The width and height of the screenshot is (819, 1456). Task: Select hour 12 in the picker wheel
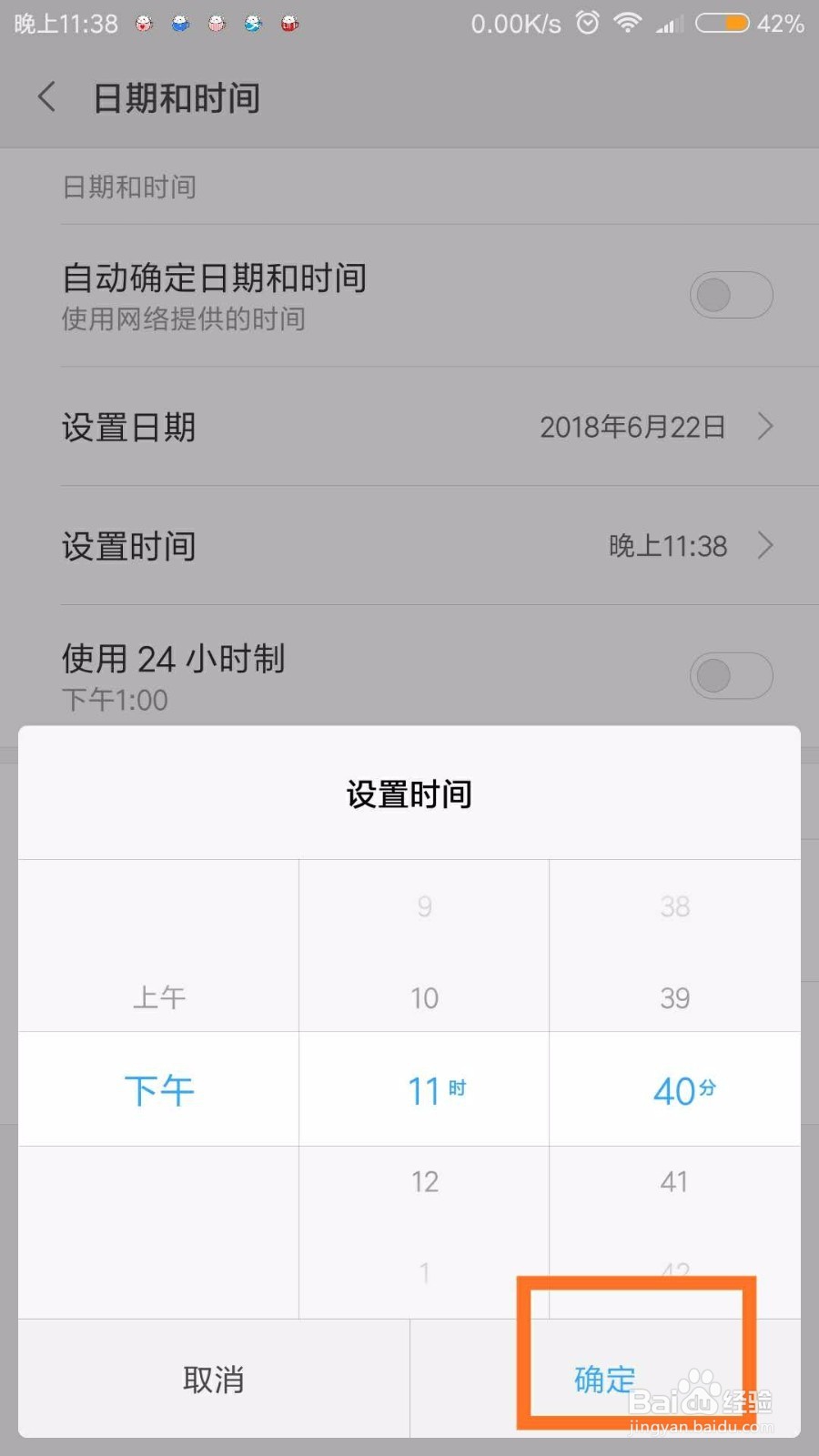tap(423, 1181)
